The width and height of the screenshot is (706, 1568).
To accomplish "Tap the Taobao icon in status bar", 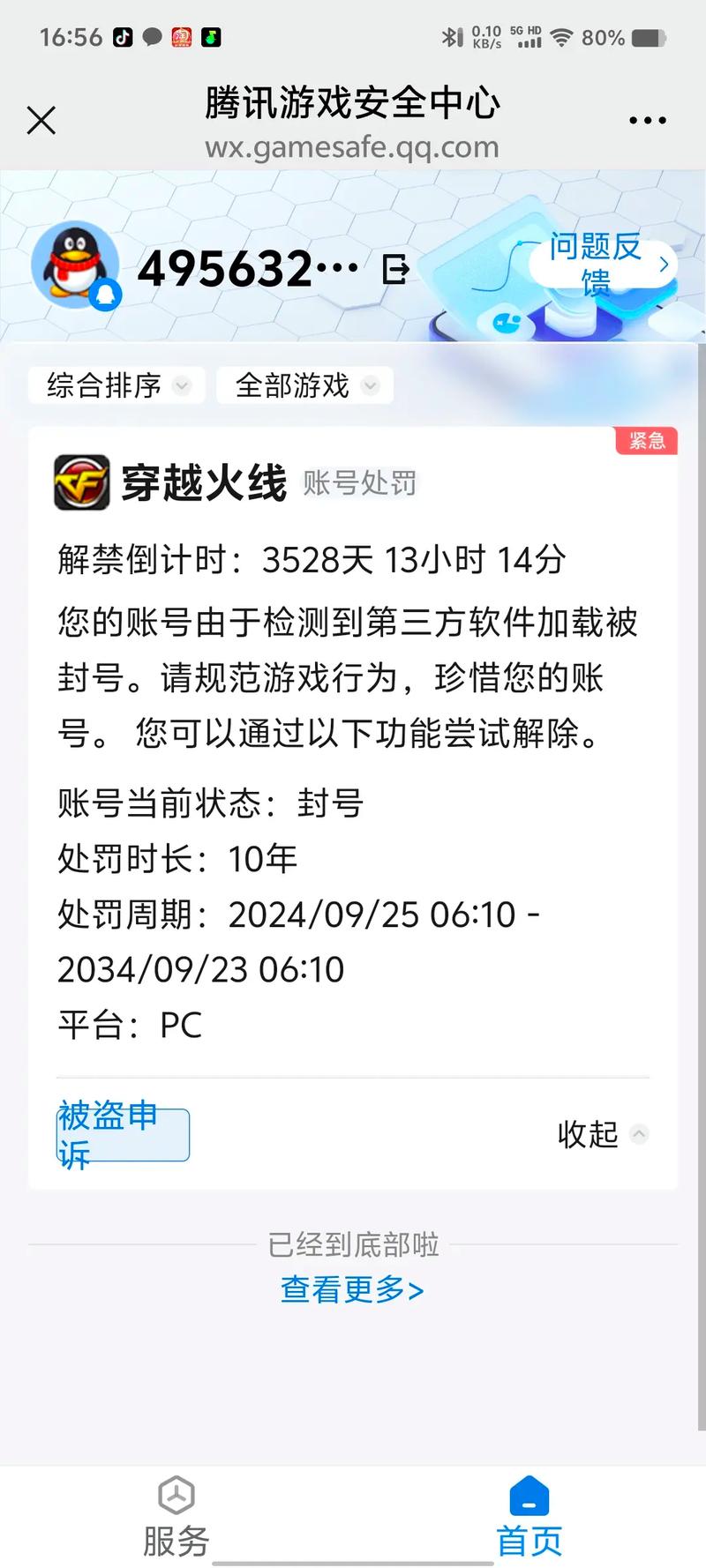I will tap(182, 37).
